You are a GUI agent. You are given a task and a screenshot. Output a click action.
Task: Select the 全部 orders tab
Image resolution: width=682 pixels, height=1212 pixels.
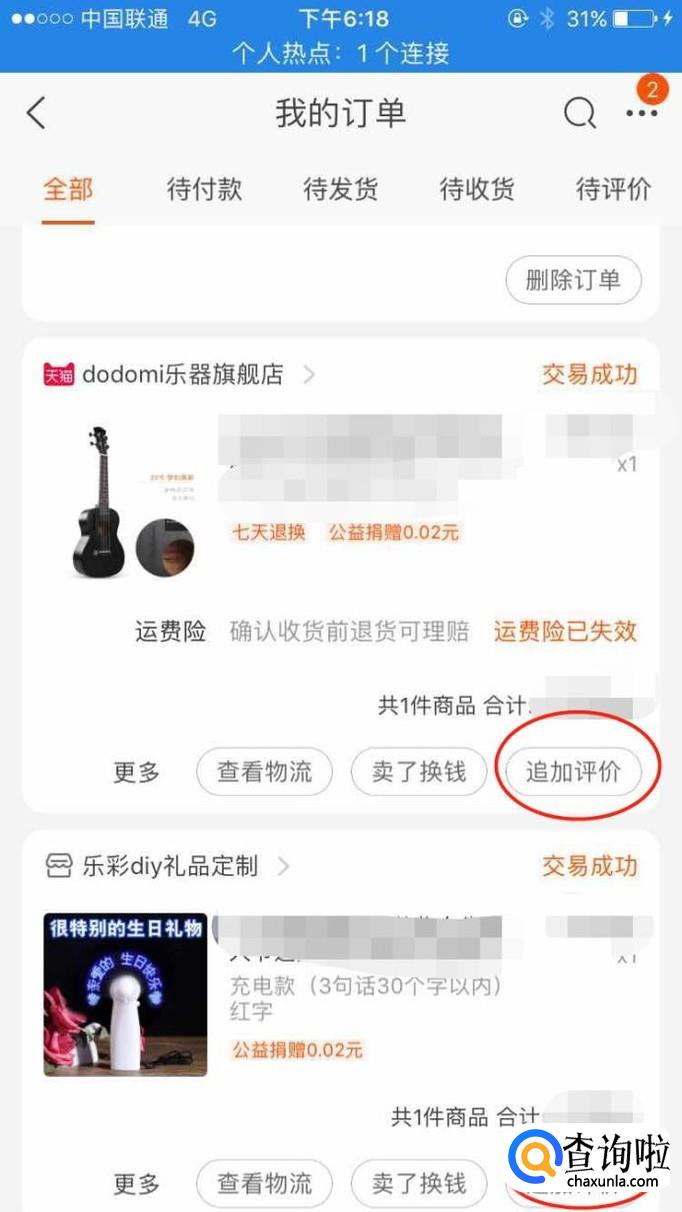point(68,188)
